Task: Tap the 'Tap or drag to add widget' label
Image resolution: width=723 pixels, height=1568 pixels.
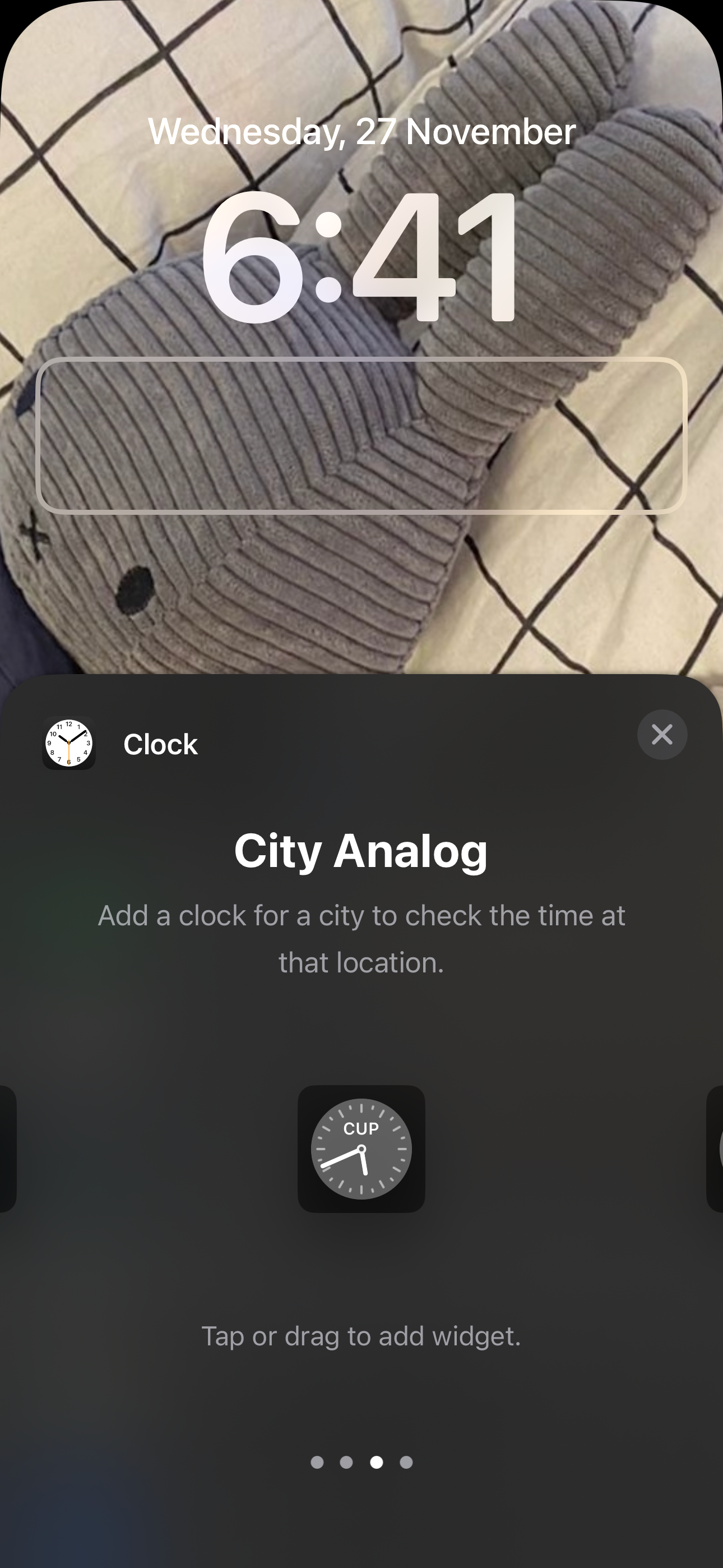Action: click(361, 1335)
